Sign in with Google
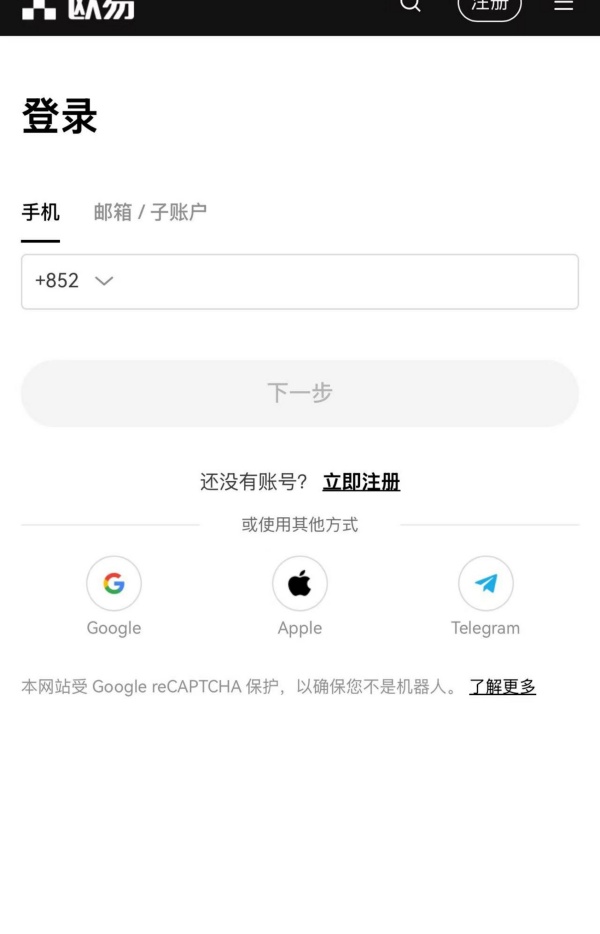The height and width of the screenshot is (934, 600). pos(114,584)
